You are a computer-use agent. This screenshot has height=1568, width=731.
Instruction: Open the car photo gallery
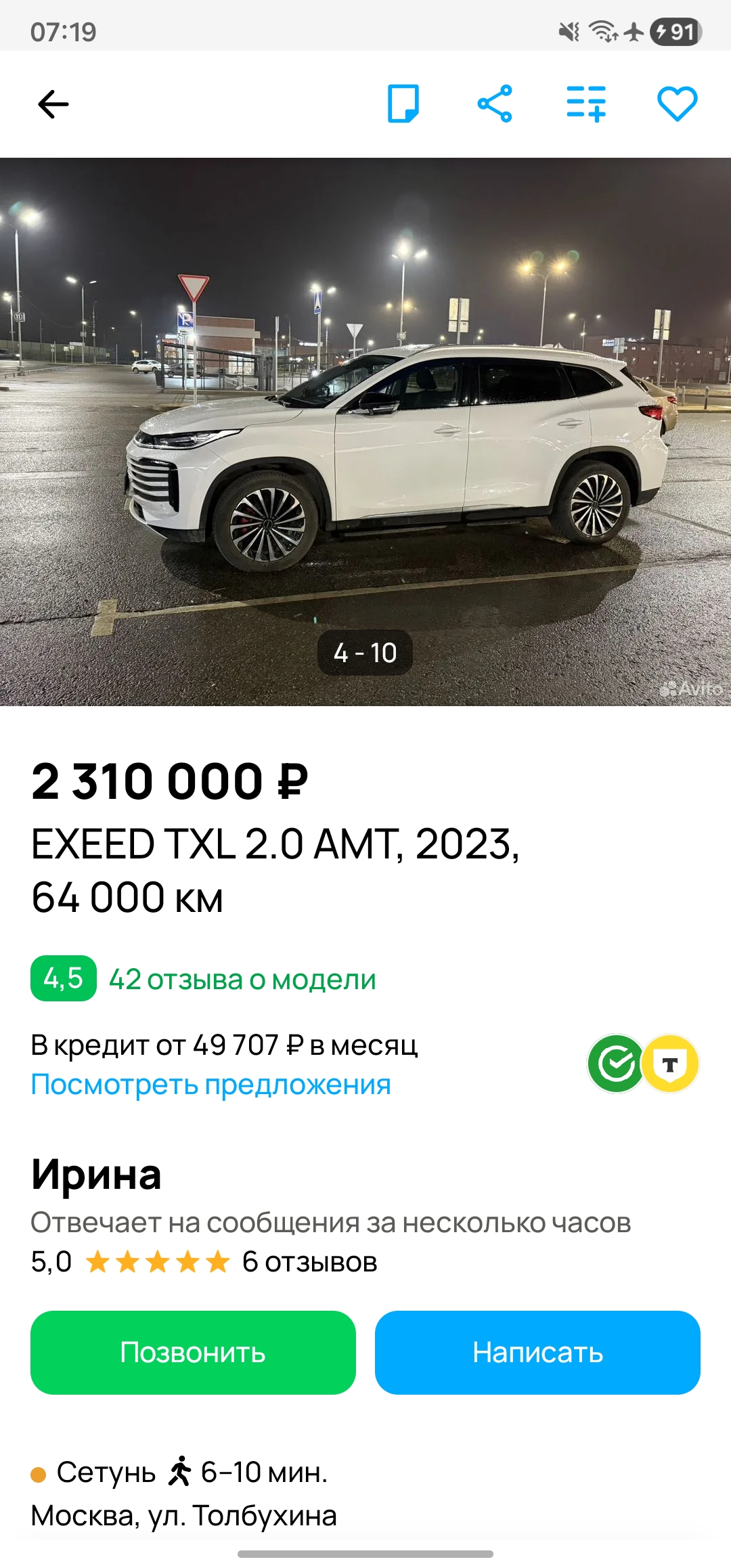click(365, 432)
